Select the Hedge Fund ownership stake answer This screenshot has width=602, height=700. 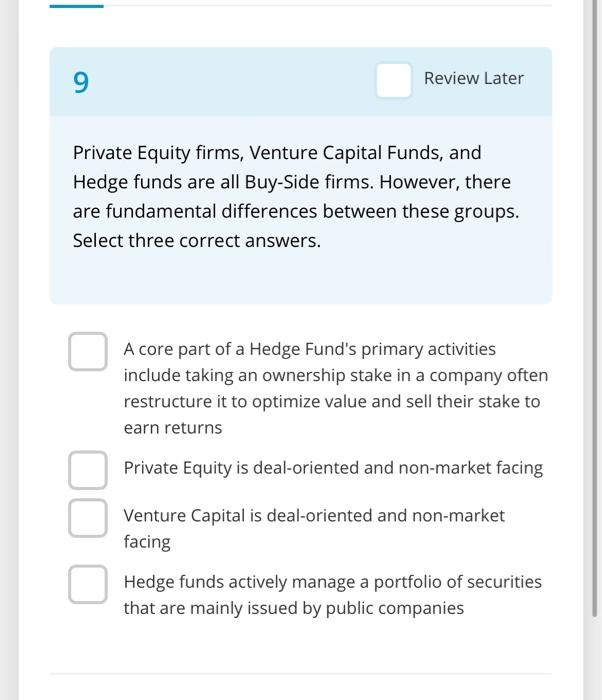point(88,351)
